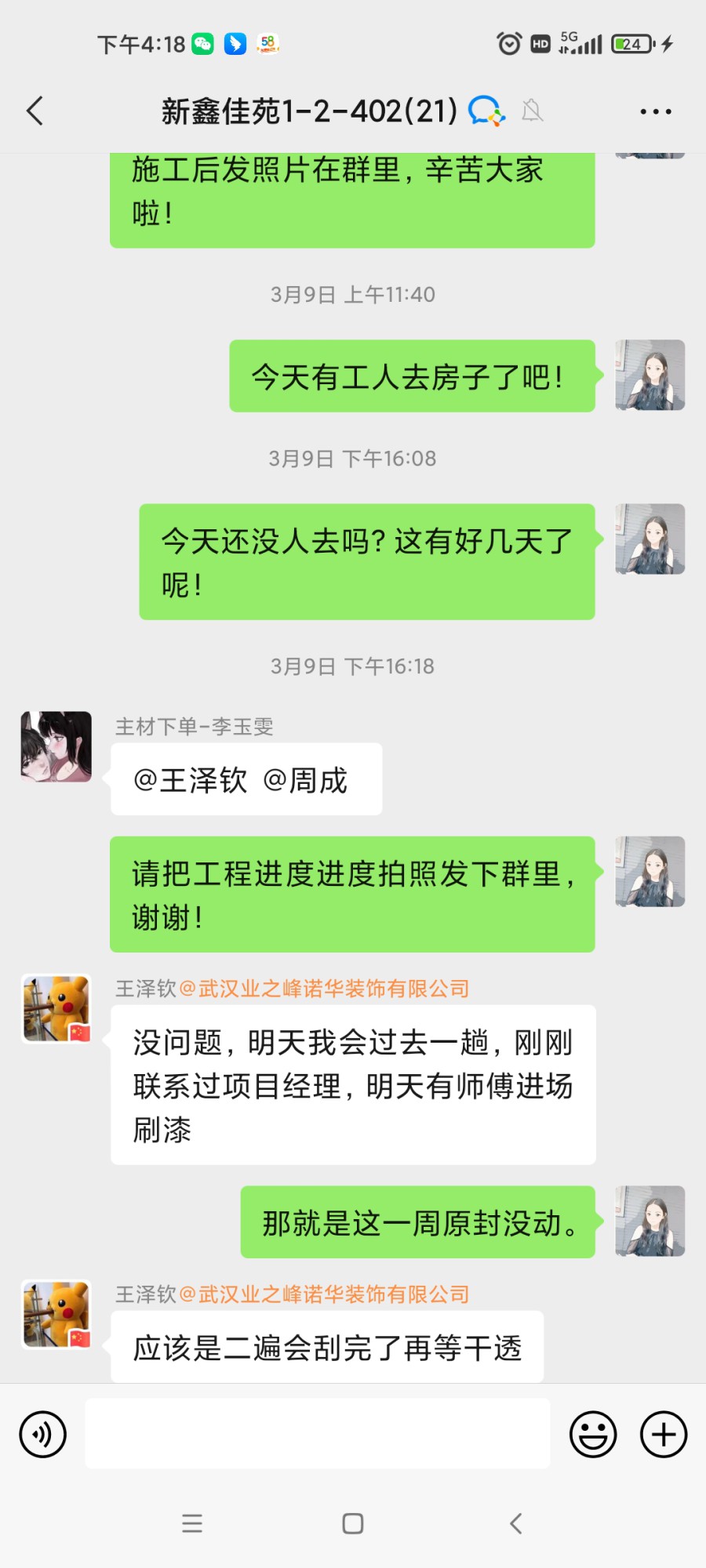706x1568 pixels.
Task: Go back to the chat list
Action: point(35,111)
